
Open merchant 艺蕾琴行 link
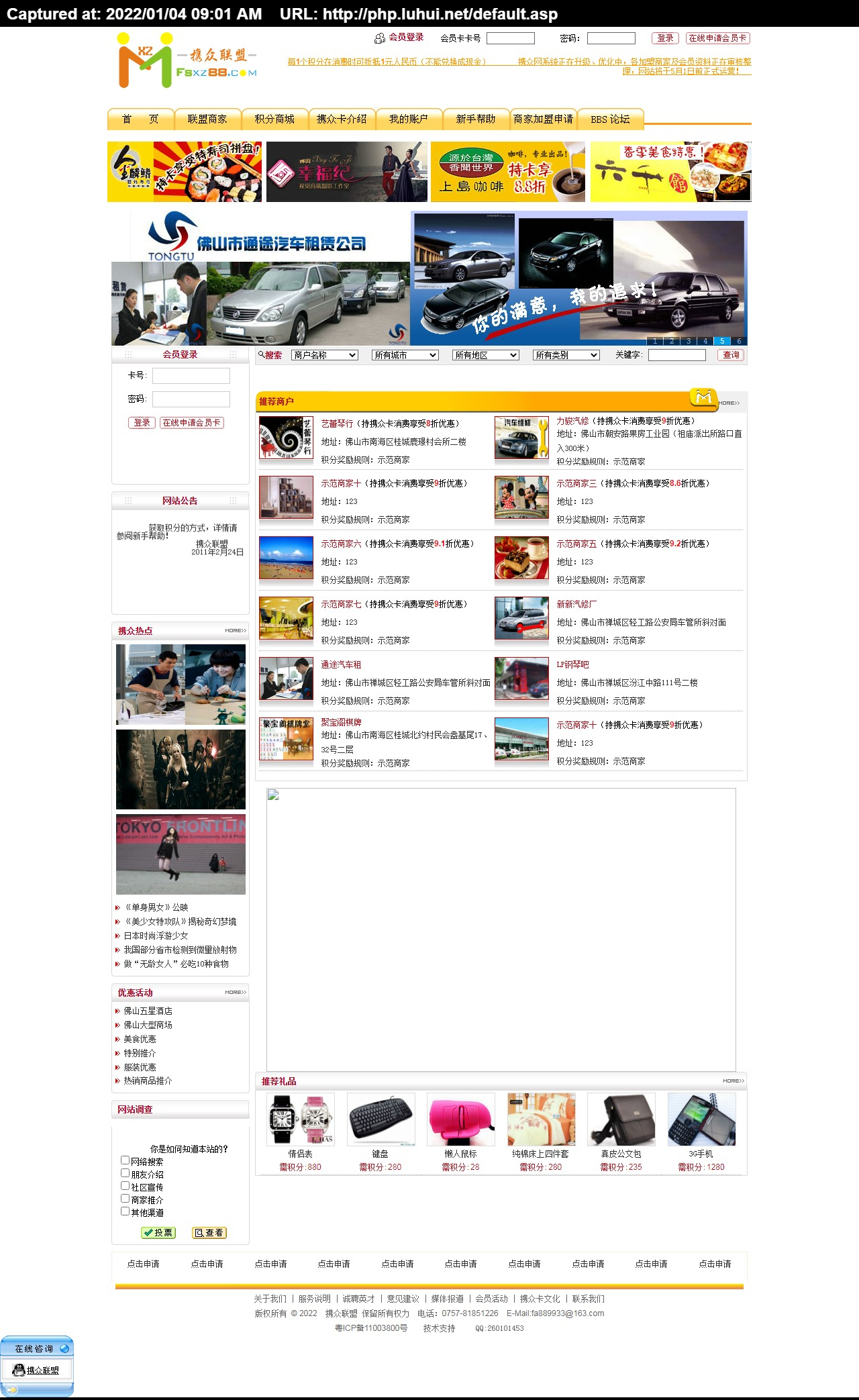[337, 423]
